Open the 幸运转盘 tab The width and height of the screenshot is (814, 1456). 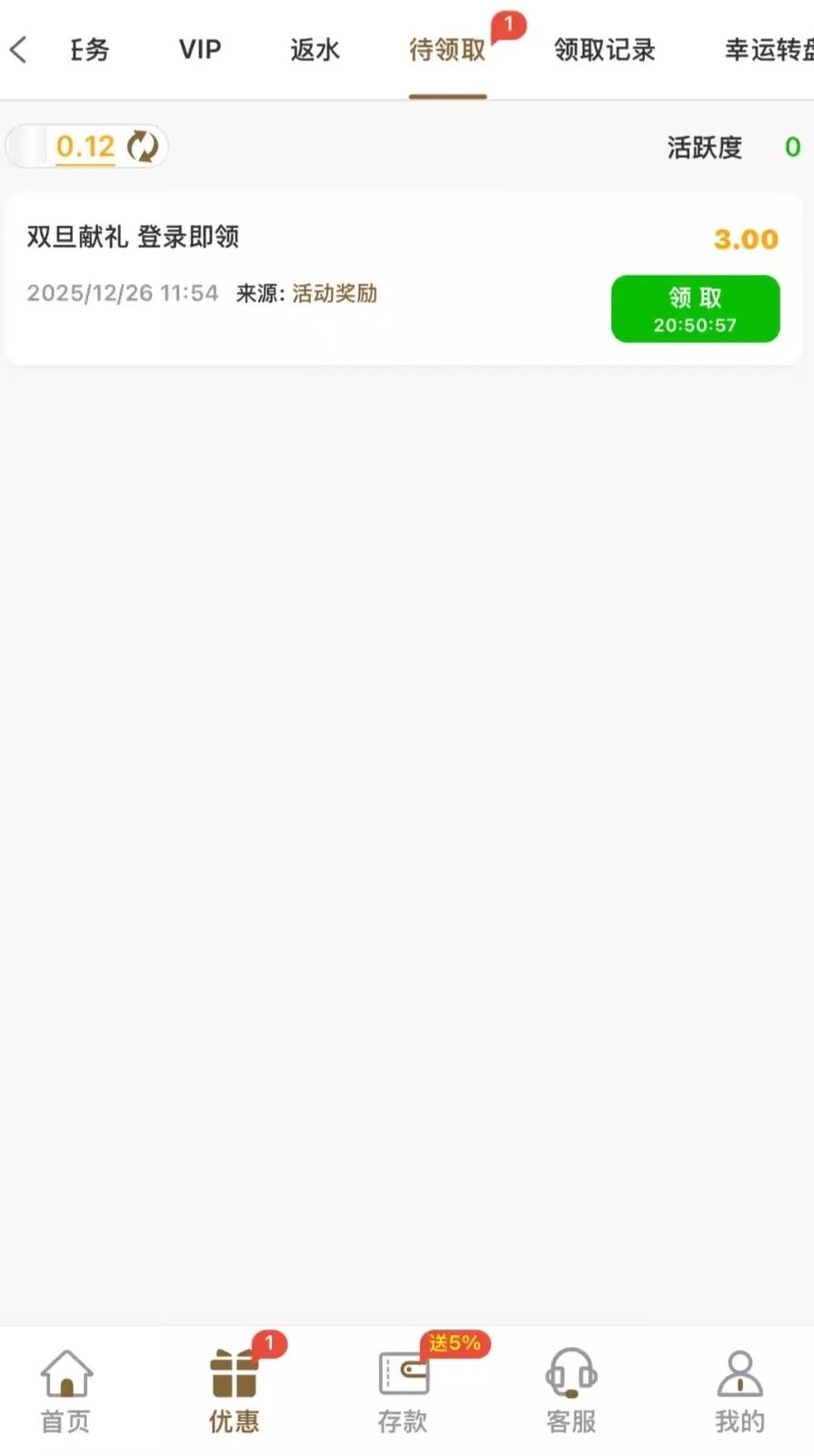tap(768, 50)
